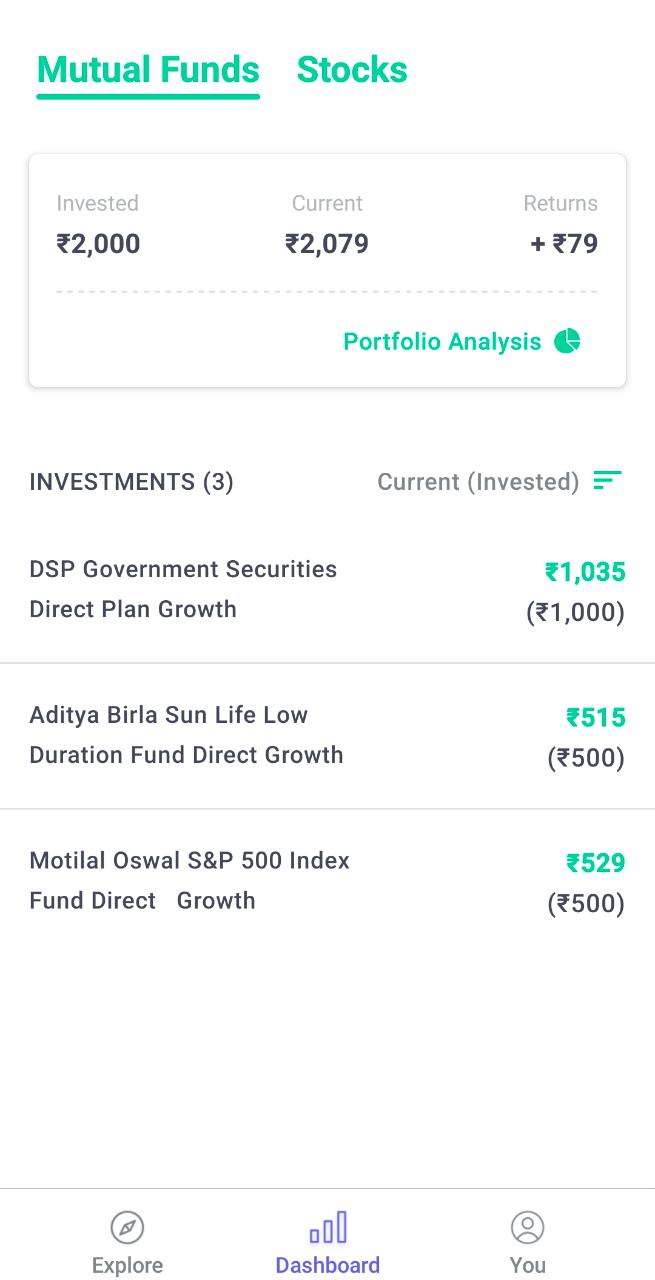This screenshot has width=655, height=1280.
Task: Switch to the Stocks tab
Action: pos(352,70)
